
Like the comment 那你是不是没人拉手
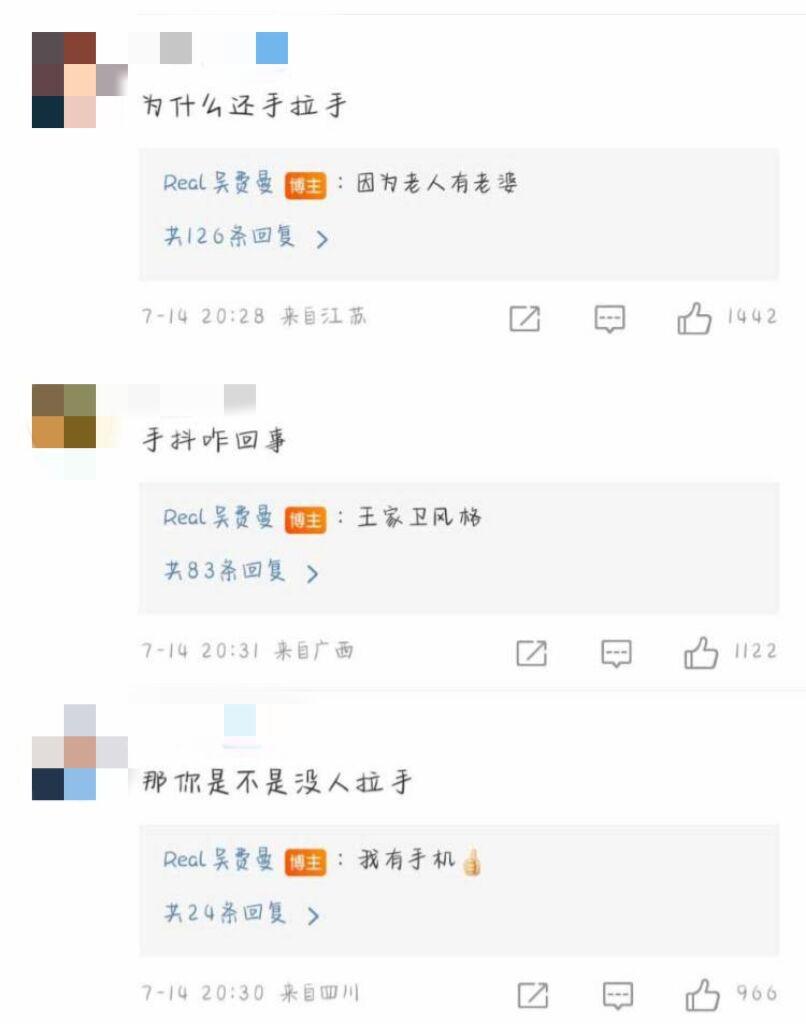702,995
